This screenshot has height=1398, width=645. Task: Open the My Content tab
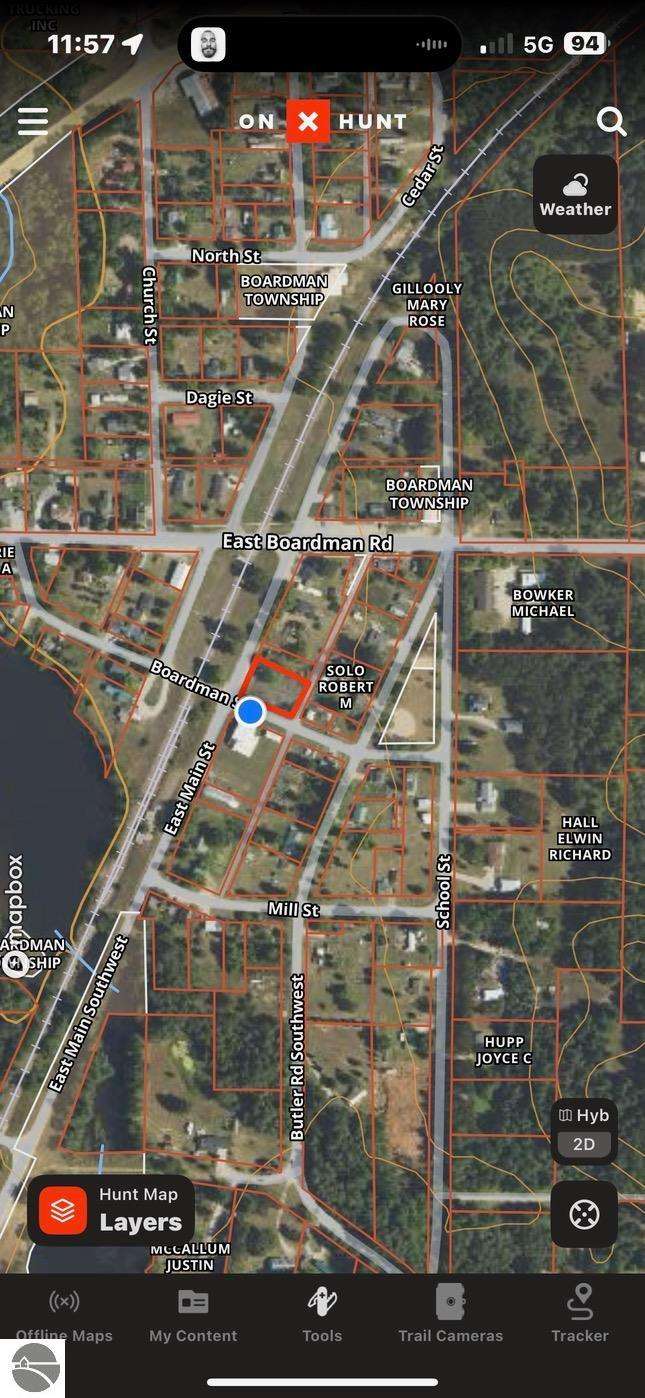[x=193, y=1314]
